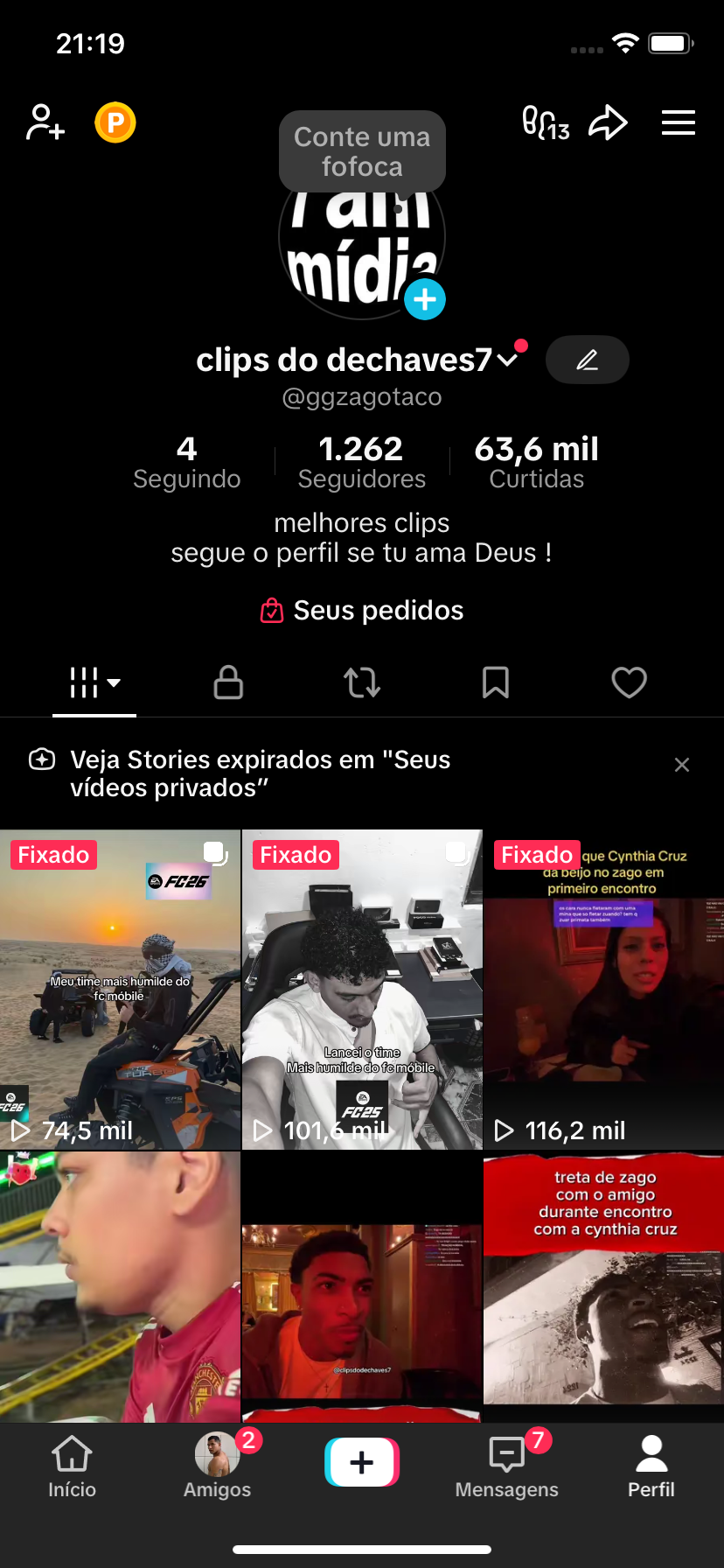Switch to the private videos lock tab

point(228,682)
